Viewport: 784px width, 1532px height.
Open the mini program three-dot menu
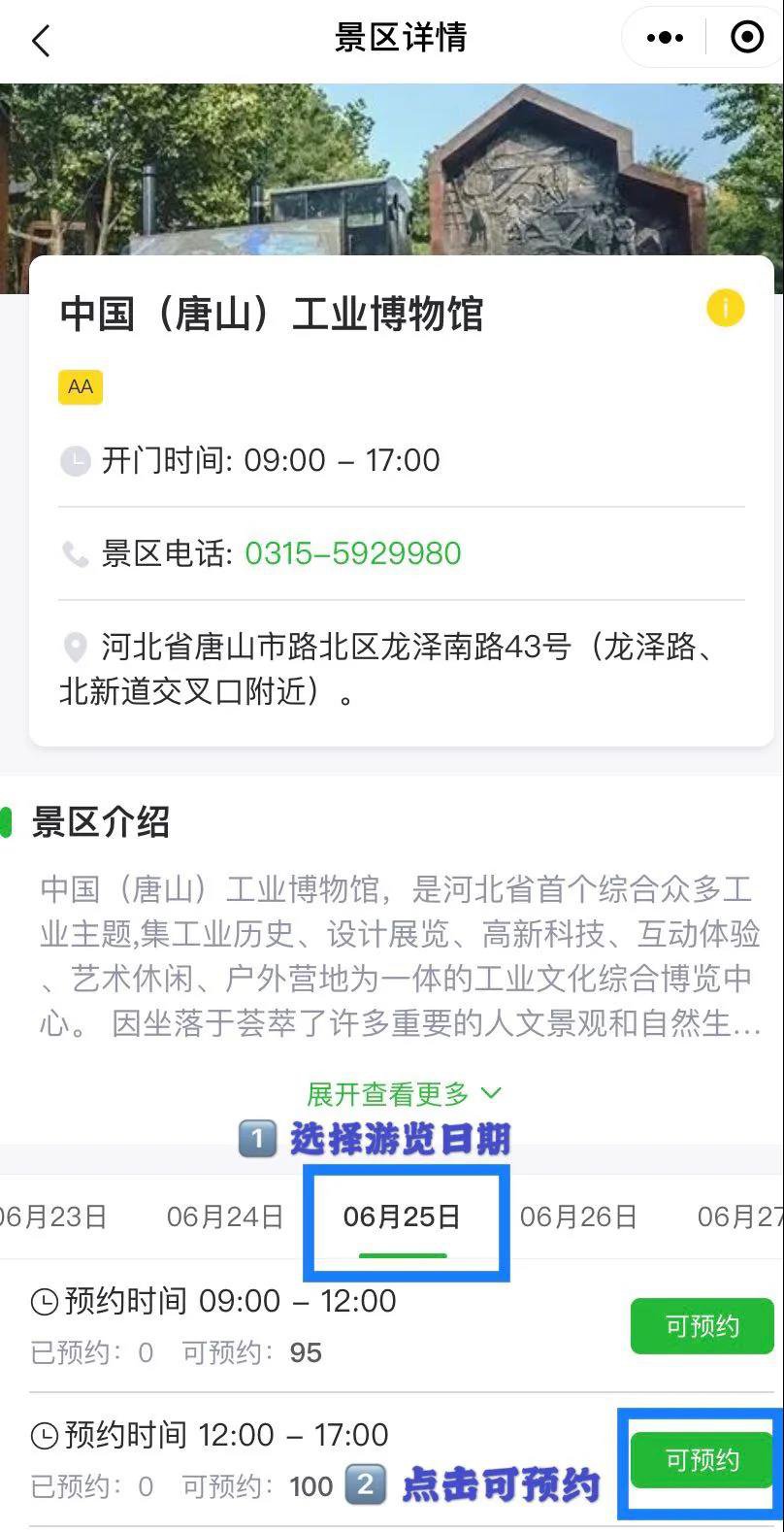[x=665, y=38]
